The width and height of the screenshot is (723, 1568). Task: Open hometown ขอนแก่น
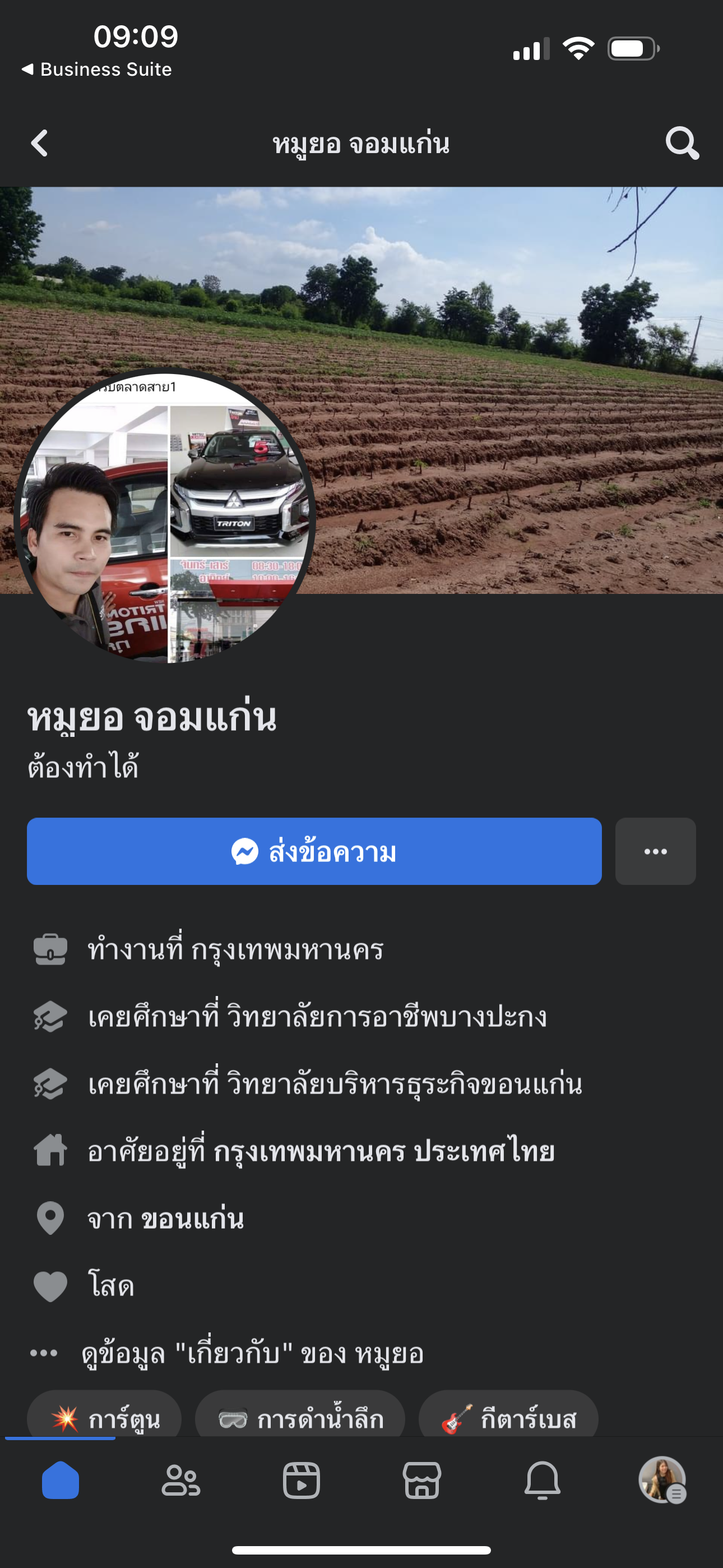192,1219
